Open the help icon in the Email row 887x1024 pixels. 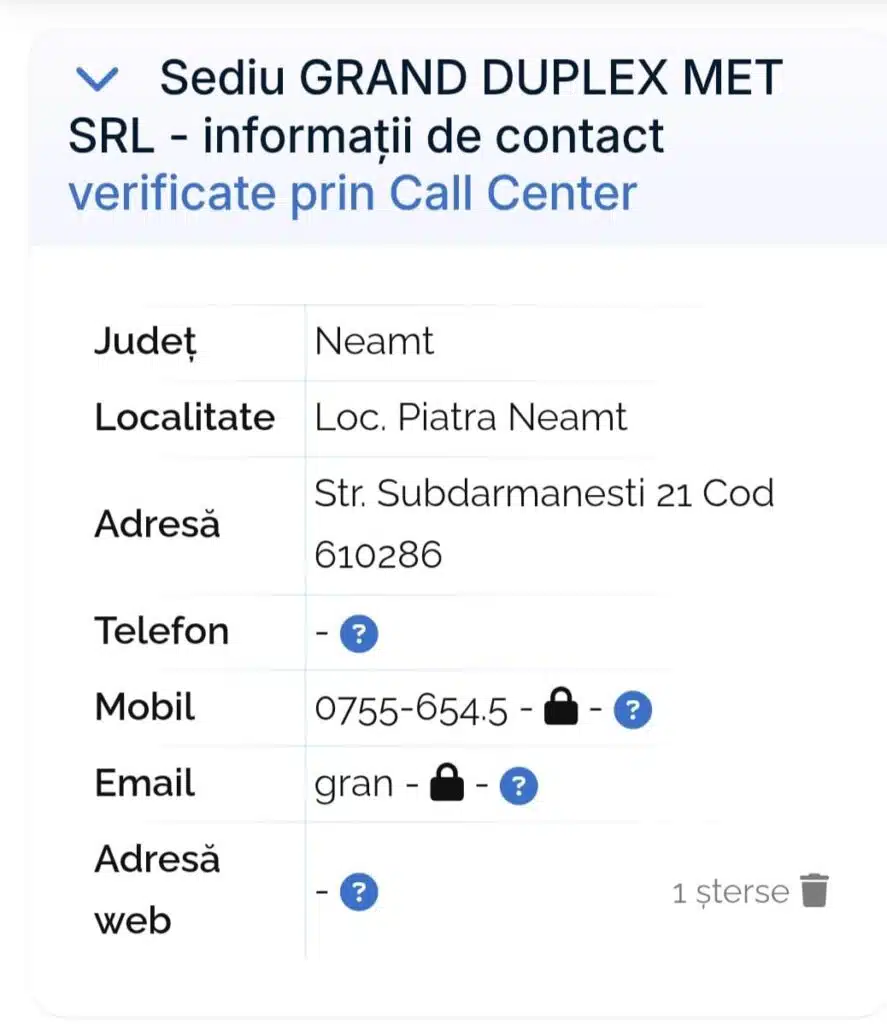(x=518, y=787)
